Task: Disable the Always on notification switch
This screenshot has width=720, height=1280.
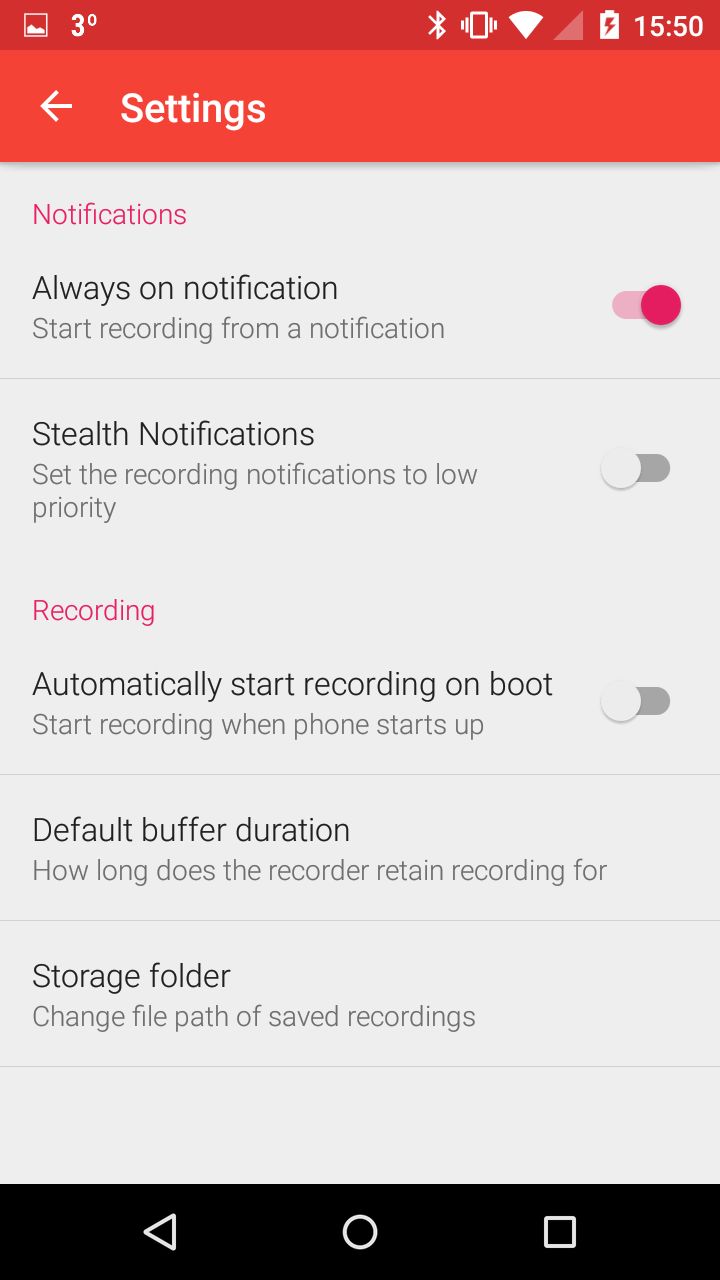Action: point(646,306)
